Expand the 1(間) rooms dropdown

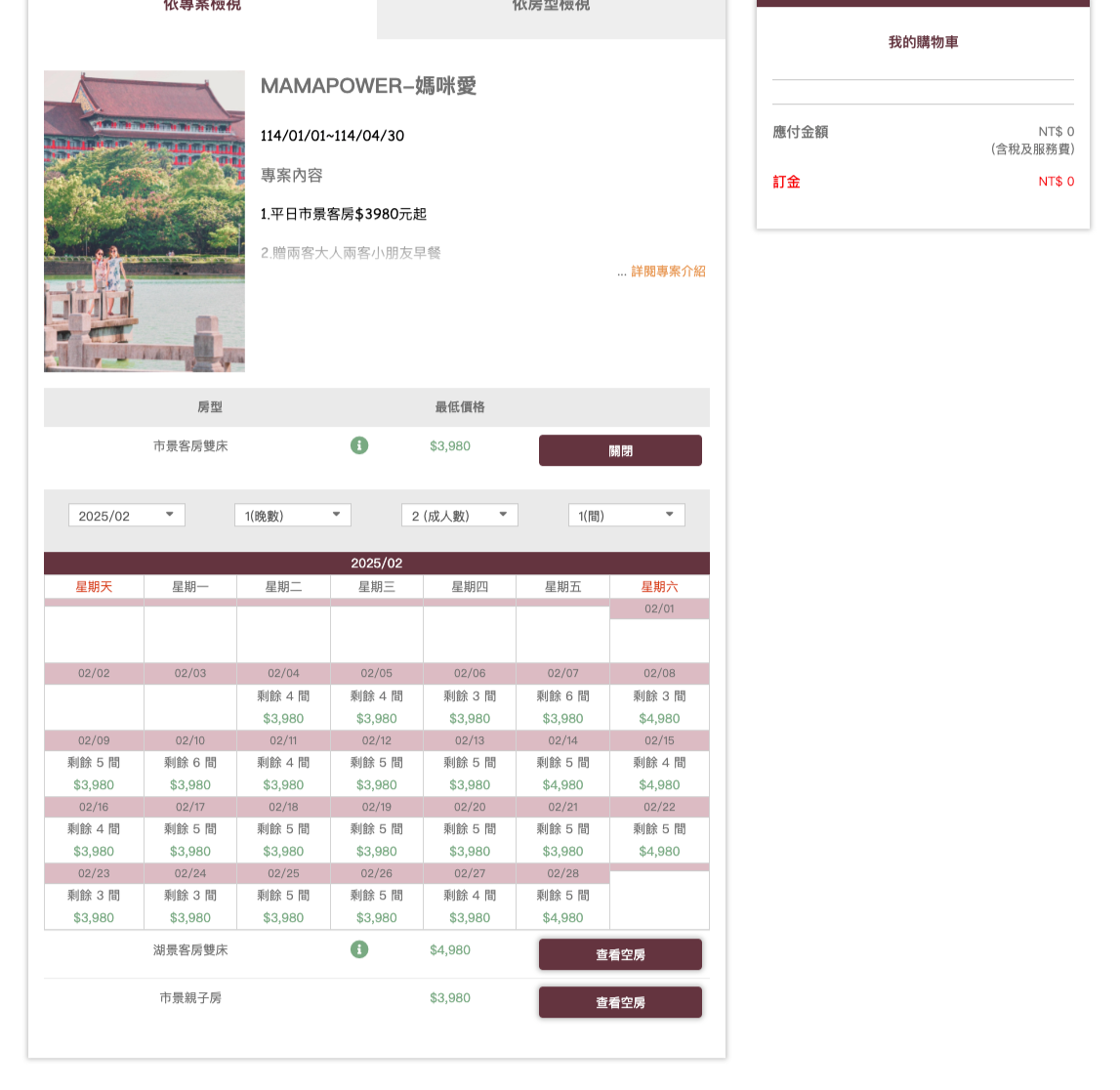tap(627, 515)
